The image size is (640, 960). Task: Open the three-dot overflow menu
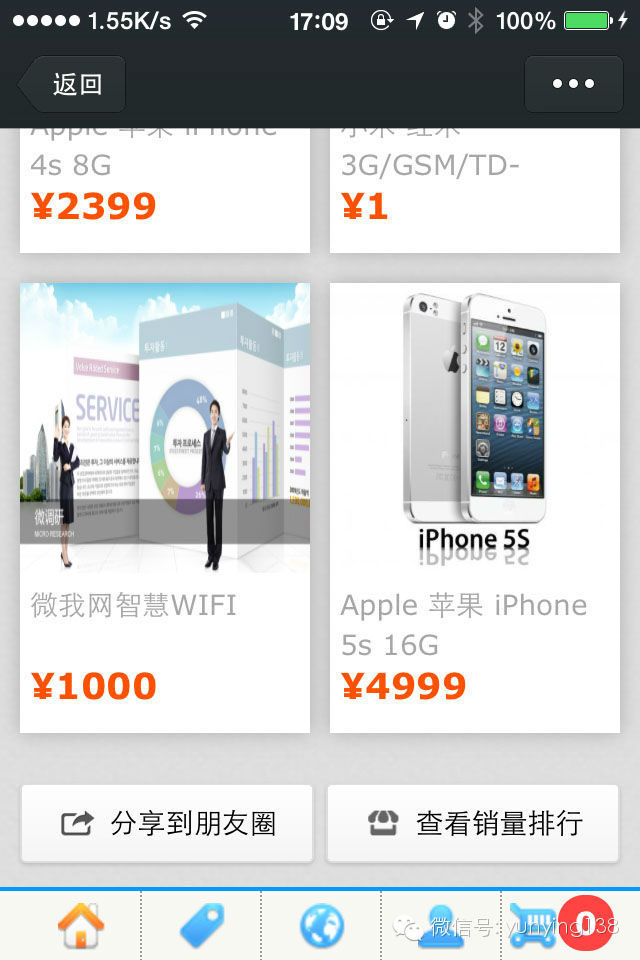(573, 84)
